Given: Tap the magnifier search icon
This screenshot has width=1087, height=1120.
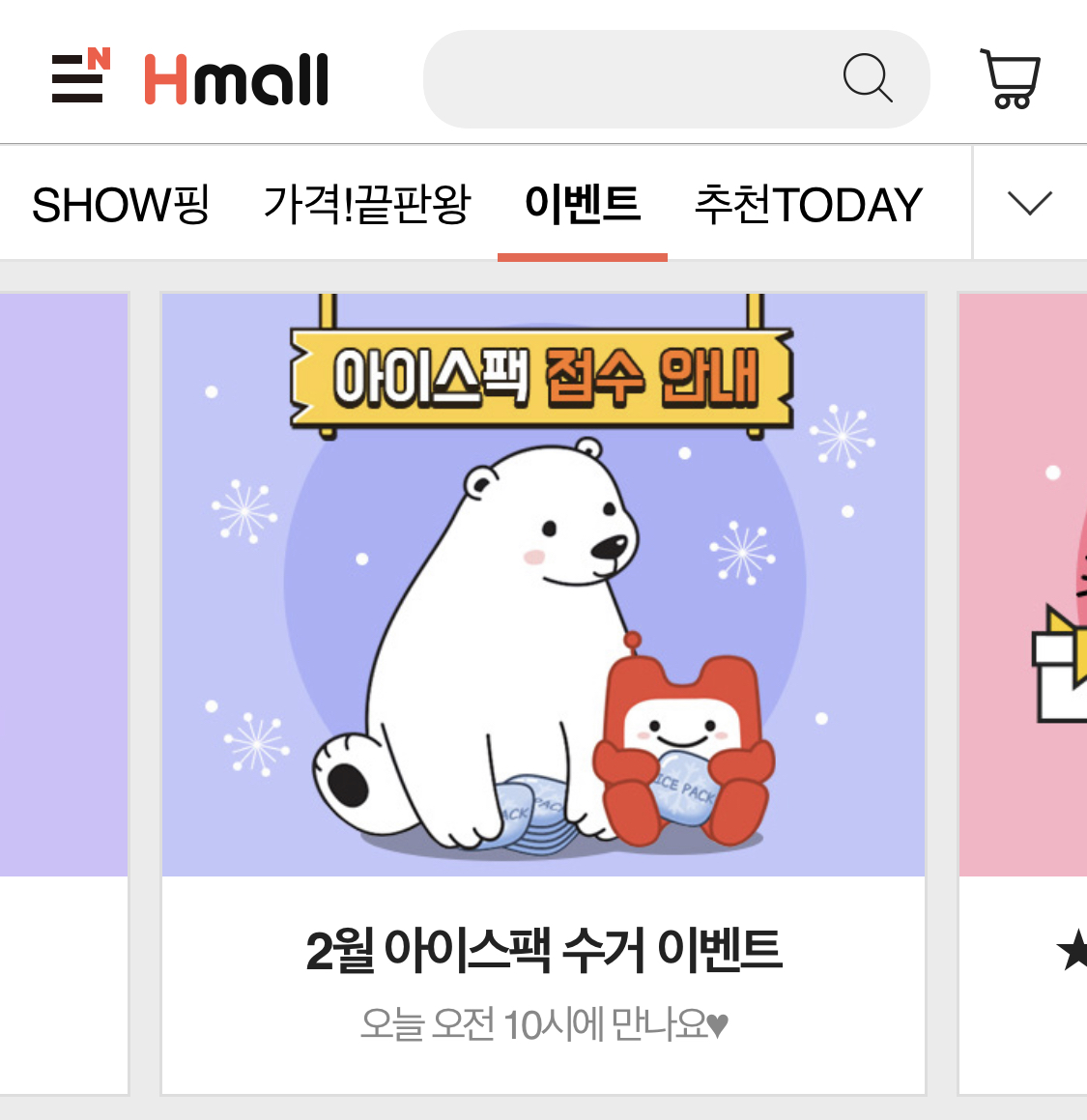Looking at the screenshot, I should pos(868,78).
